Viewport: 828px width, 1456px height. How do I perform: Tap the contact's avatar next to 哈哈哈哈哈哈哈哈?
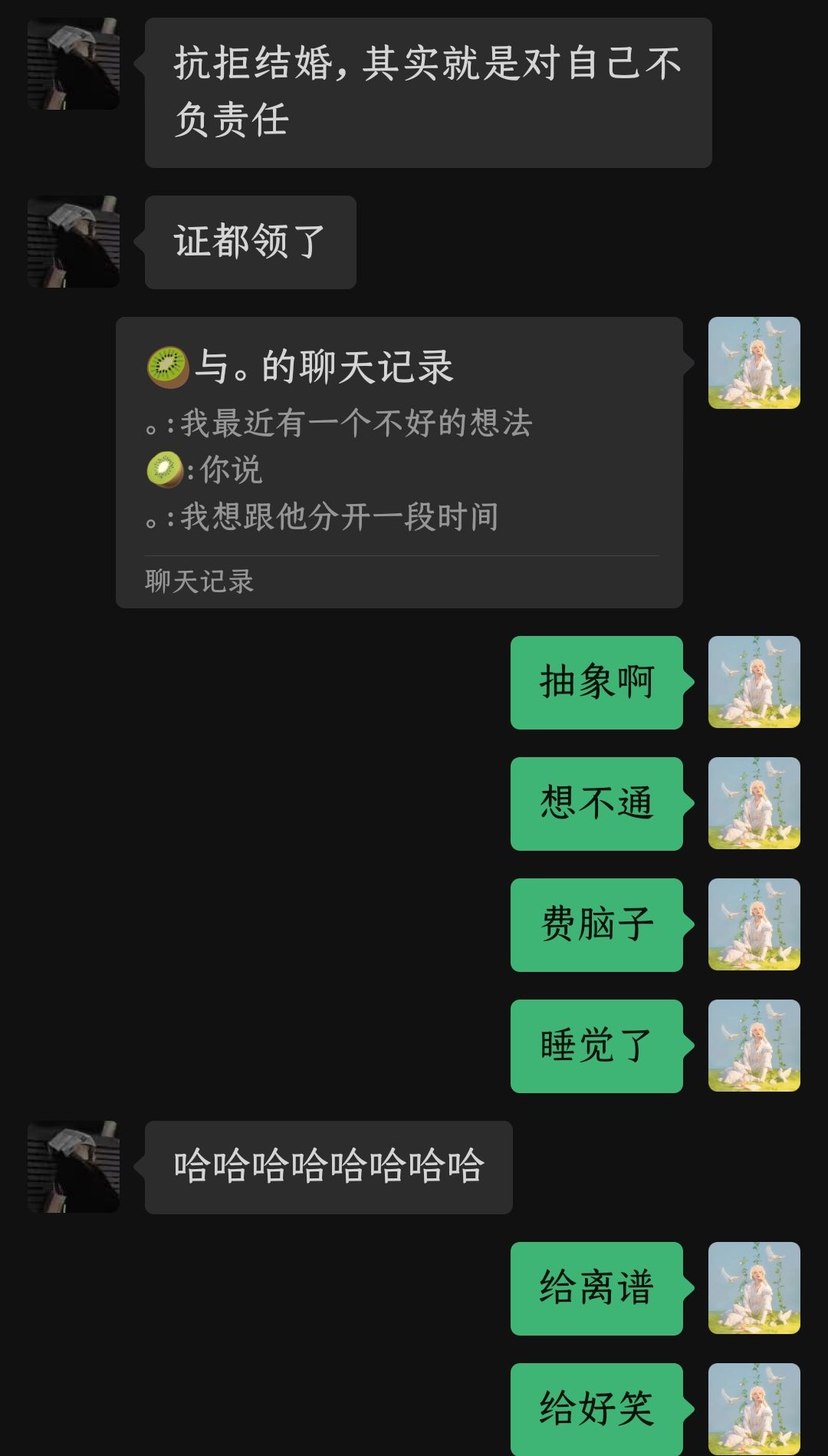74,1167
